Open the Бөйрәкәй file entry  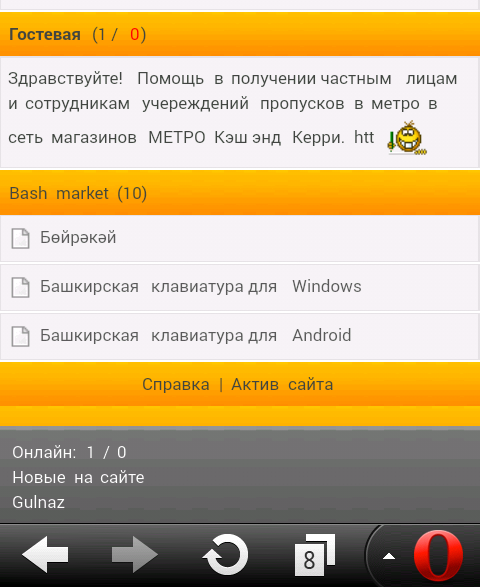pyautogui.click(x=240, y=238)
